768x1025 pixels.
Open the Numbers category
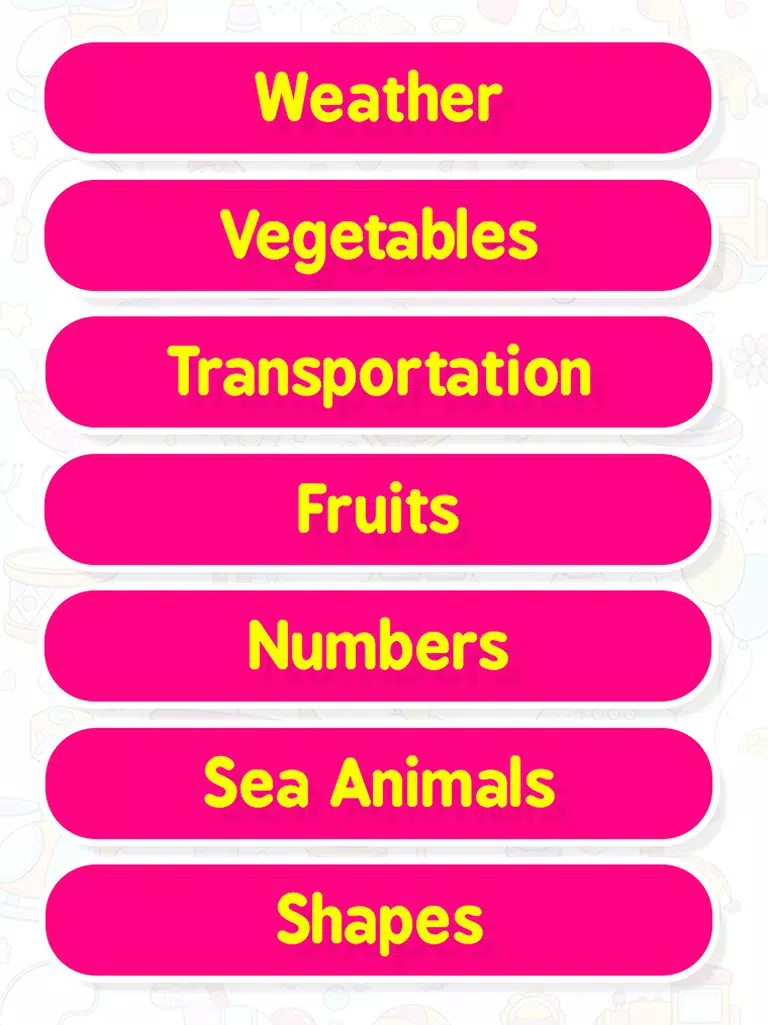tap(378, 646)
